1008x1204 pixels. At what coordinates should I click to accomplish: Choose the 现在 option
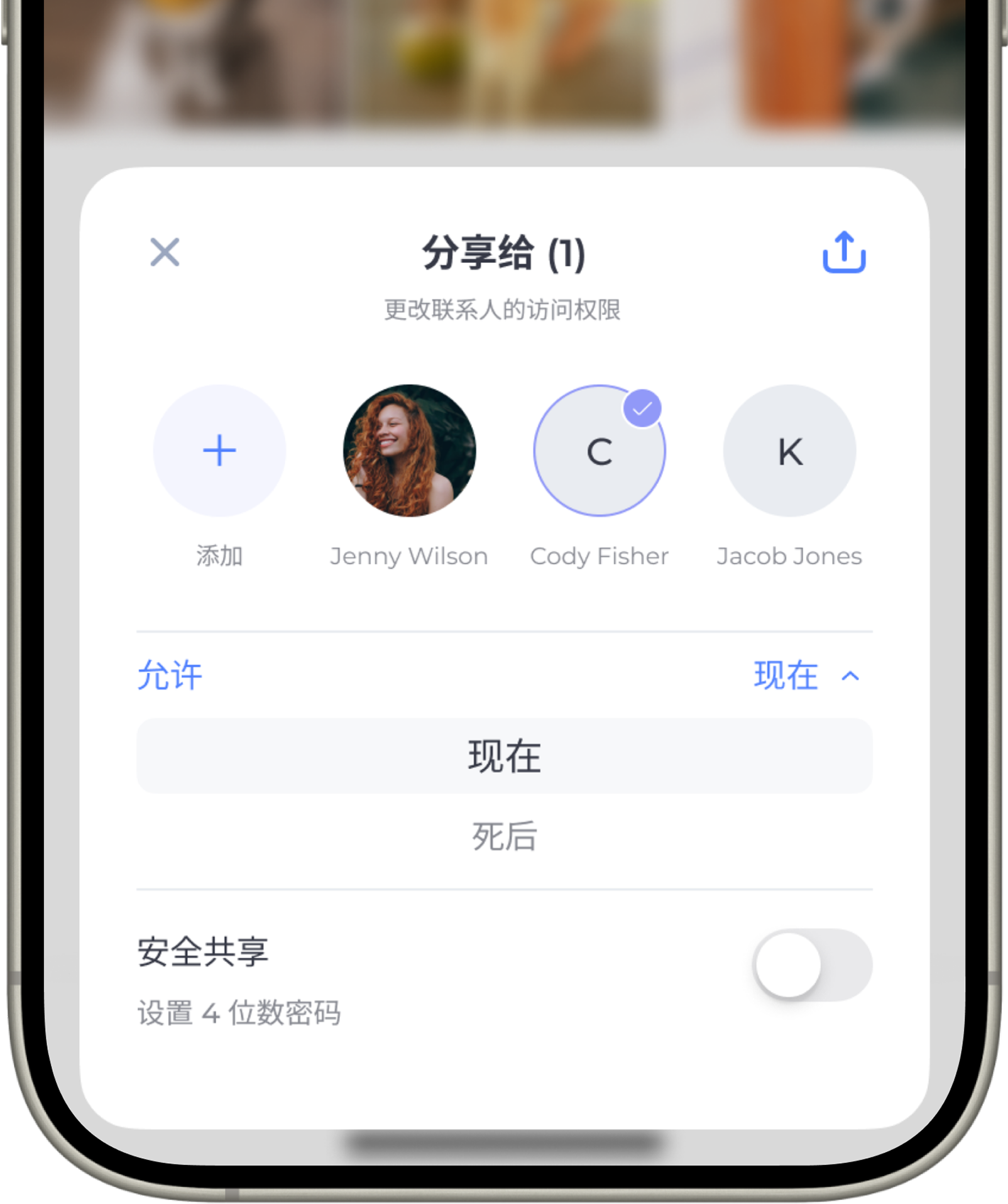(x=504, y=756)
